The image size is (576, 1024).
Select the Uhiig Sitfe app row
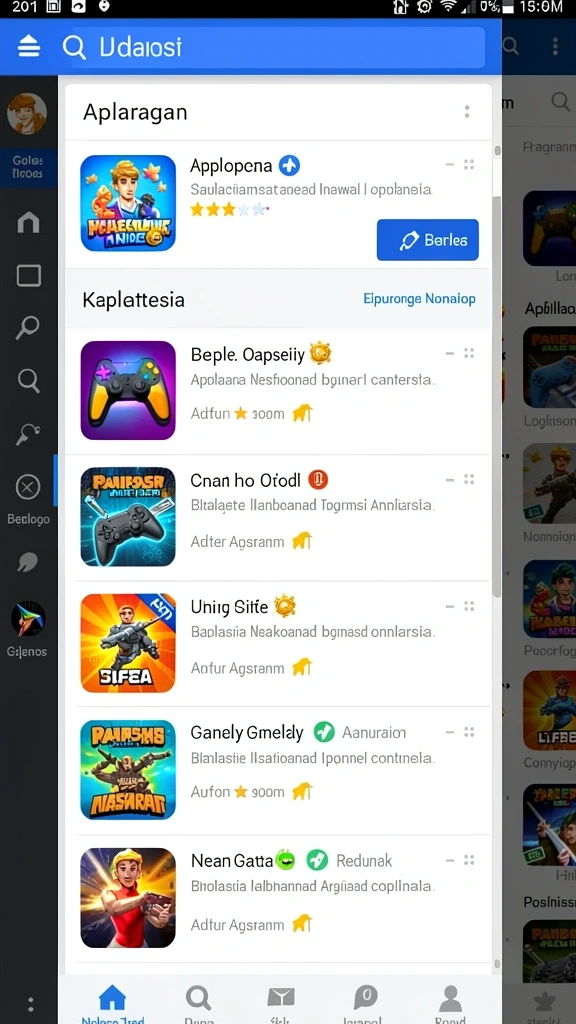(x=279, y=643)
